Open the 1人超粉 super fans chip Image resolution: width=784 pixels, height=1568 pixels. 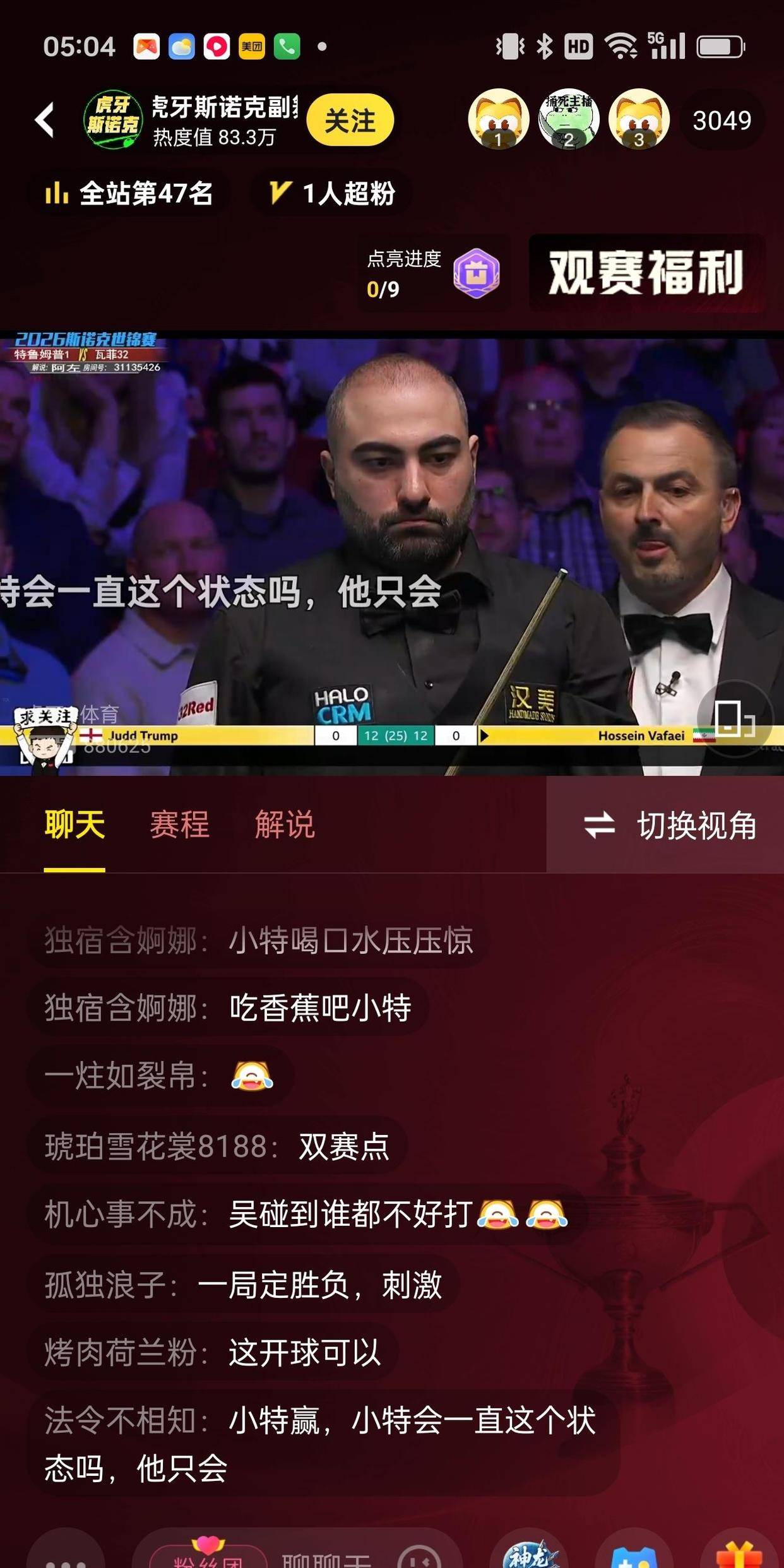click(x=333, y=193)
